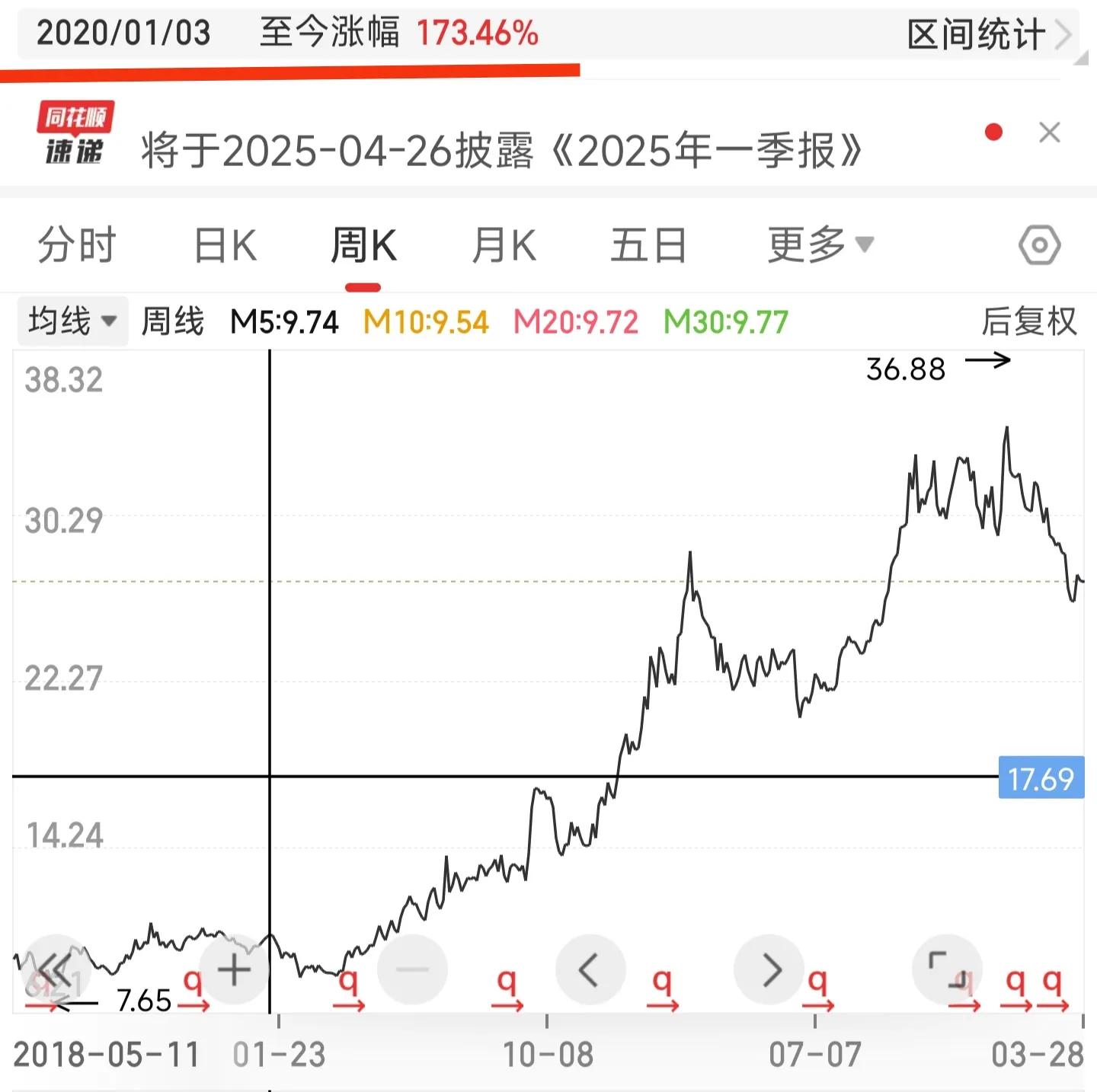1097x1092 pixels.
Task: Change the 后复权 price adjustment mode
Action: click(x=1028, y=321)
